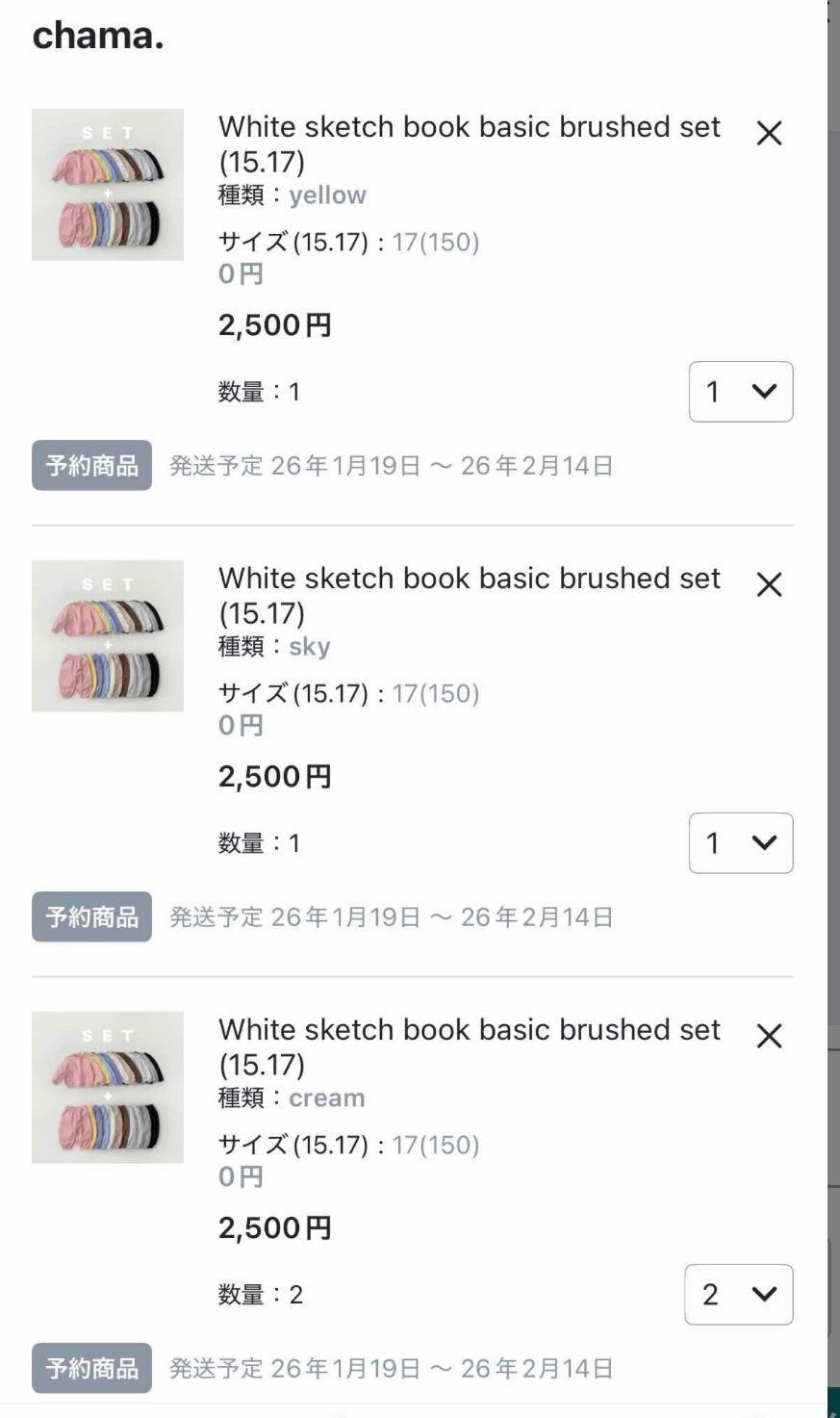The height and width of the screenshot is (1418, 840).
Task: Open quantity dropdown for sky set
Action: tap(741, 843)
